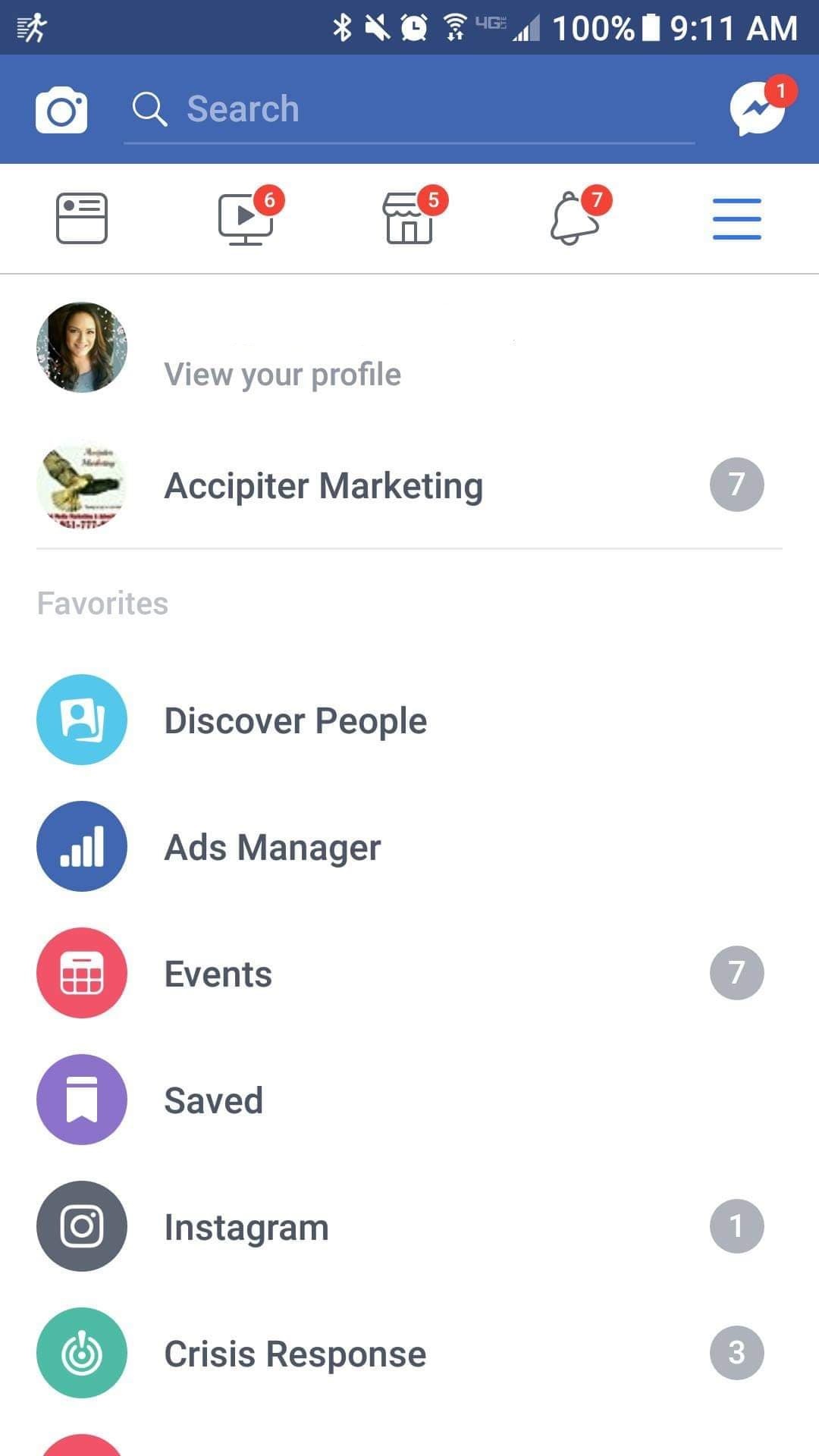Open Messenger chats

click(x=758, y=110)
